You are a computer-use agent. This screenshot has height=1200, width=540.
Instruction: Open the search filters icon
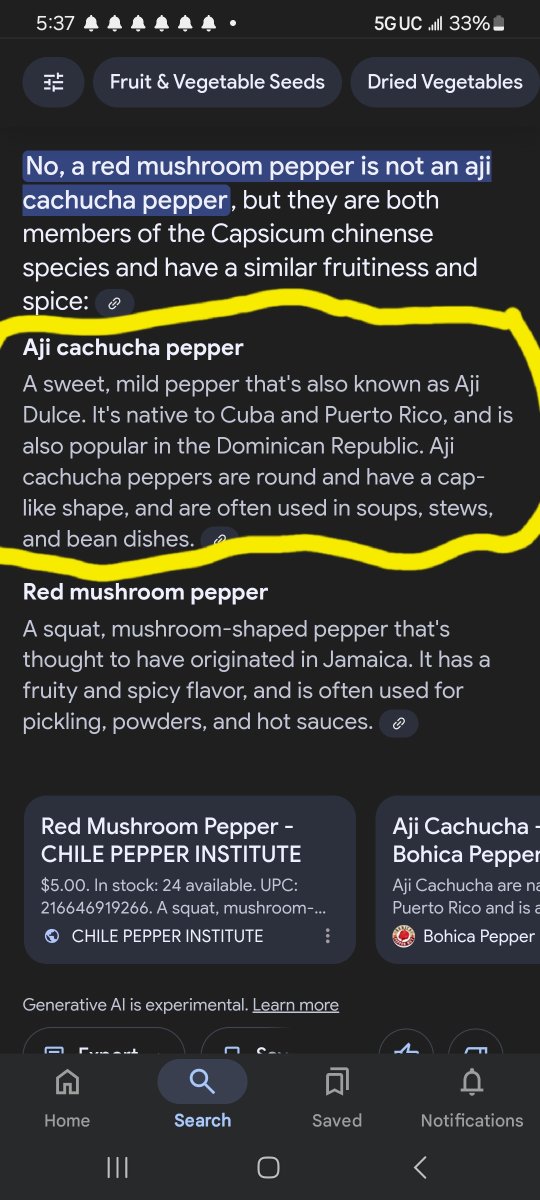(x=53, y=82)
